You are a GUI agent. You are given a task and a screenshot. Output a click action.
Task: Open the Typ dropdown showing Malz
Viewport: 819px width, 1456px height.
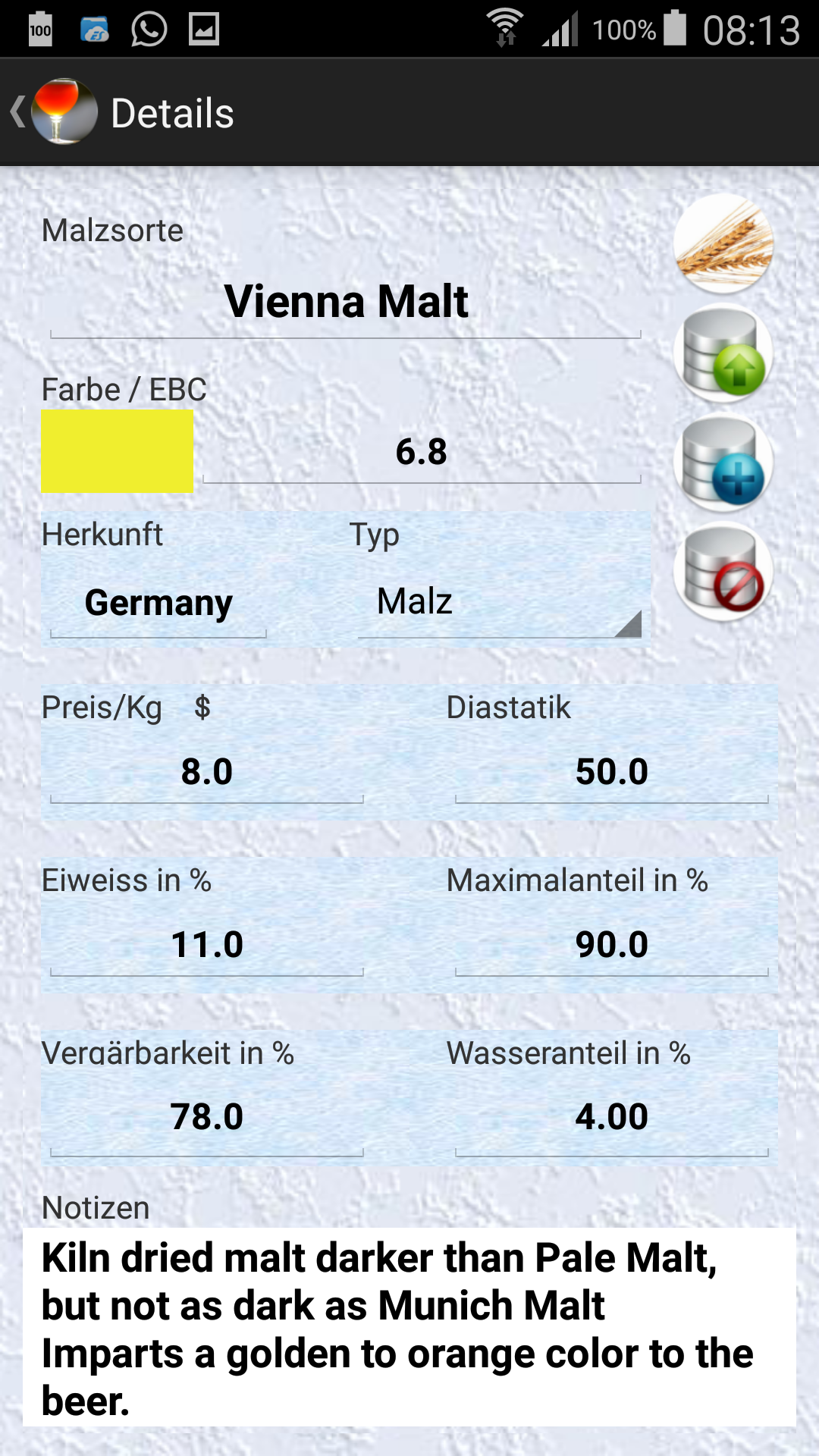click(499, 602)
